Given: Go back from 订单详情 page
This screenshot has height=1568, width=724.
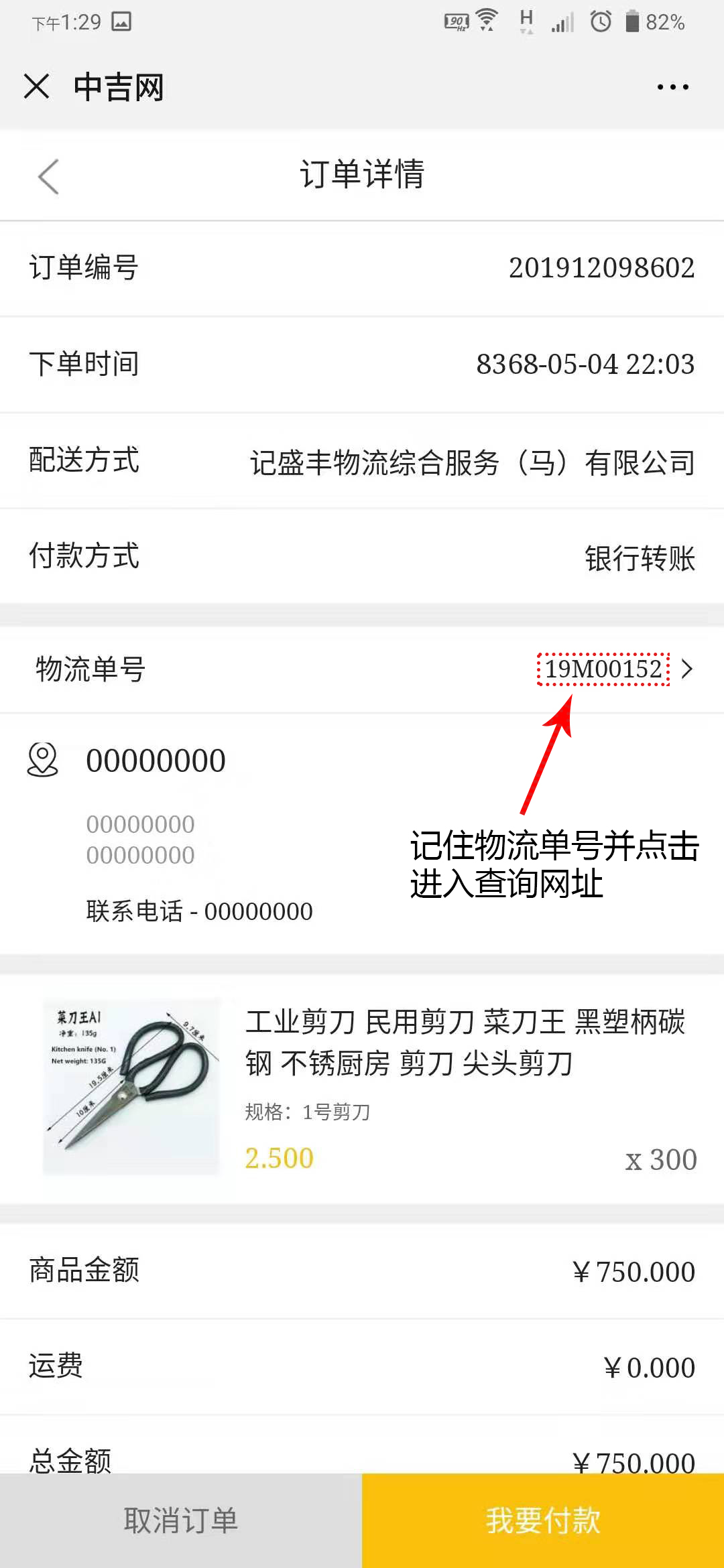Looking at the screenshot, I should click(x=48, y=176).
